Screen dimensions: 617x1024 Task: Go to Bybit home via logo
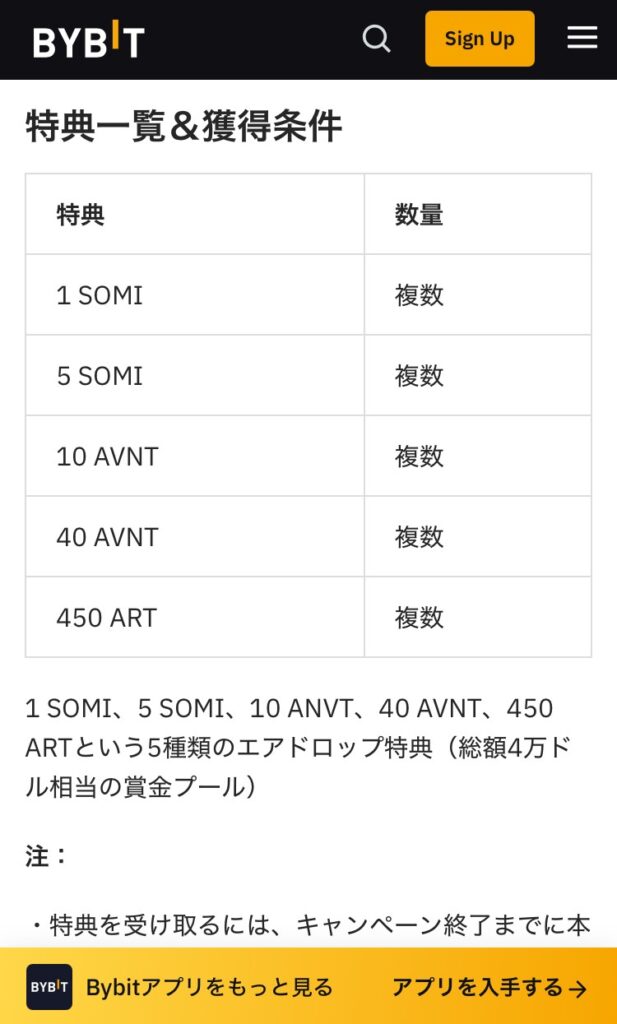tap(89, 40)
